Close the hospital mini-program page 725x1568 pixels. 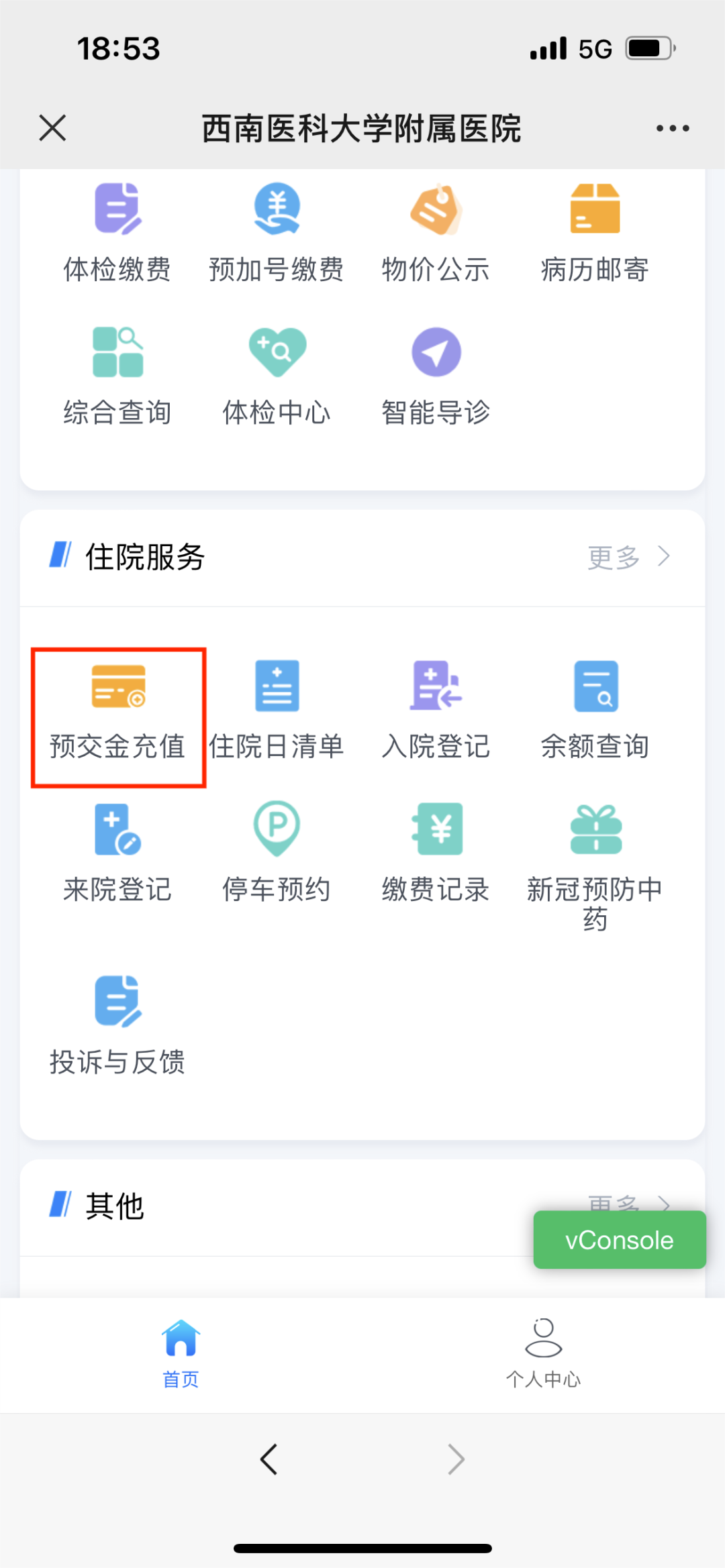pos(52,127)
